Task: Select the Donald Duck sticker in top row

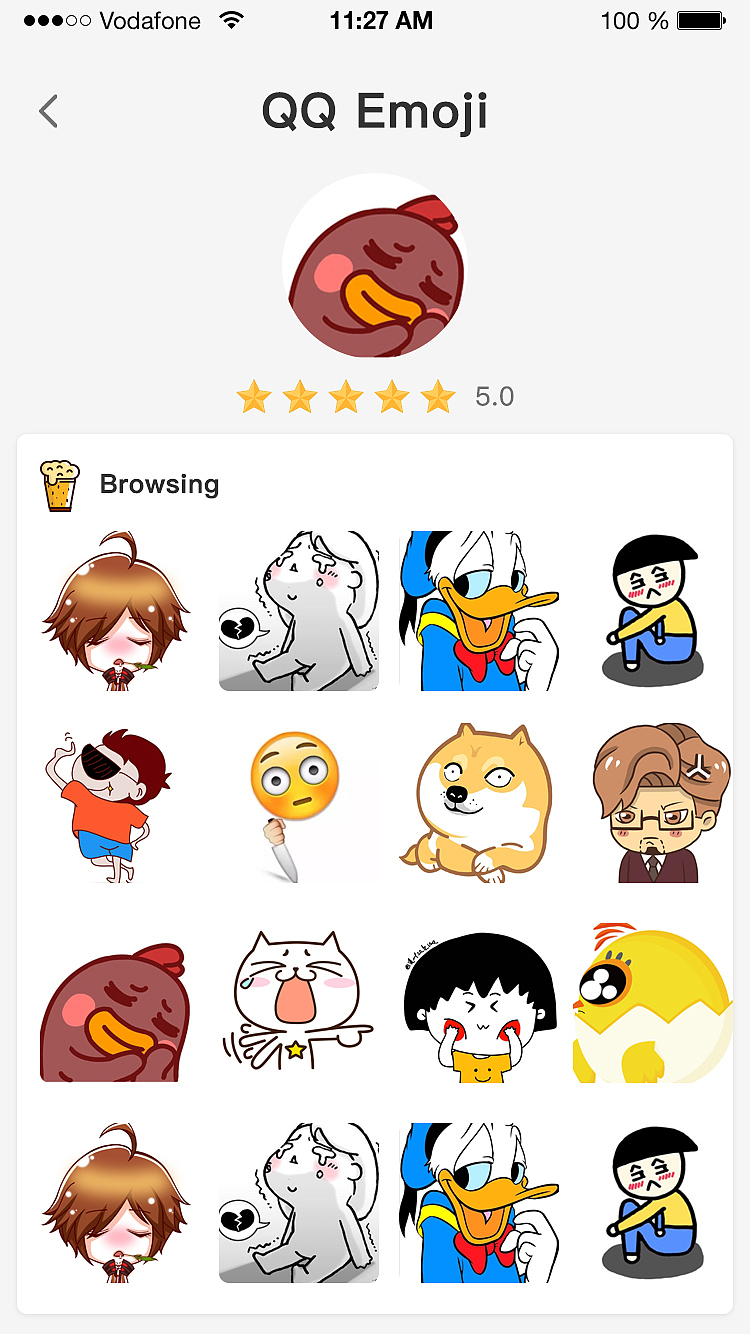Action: point(480,610)
